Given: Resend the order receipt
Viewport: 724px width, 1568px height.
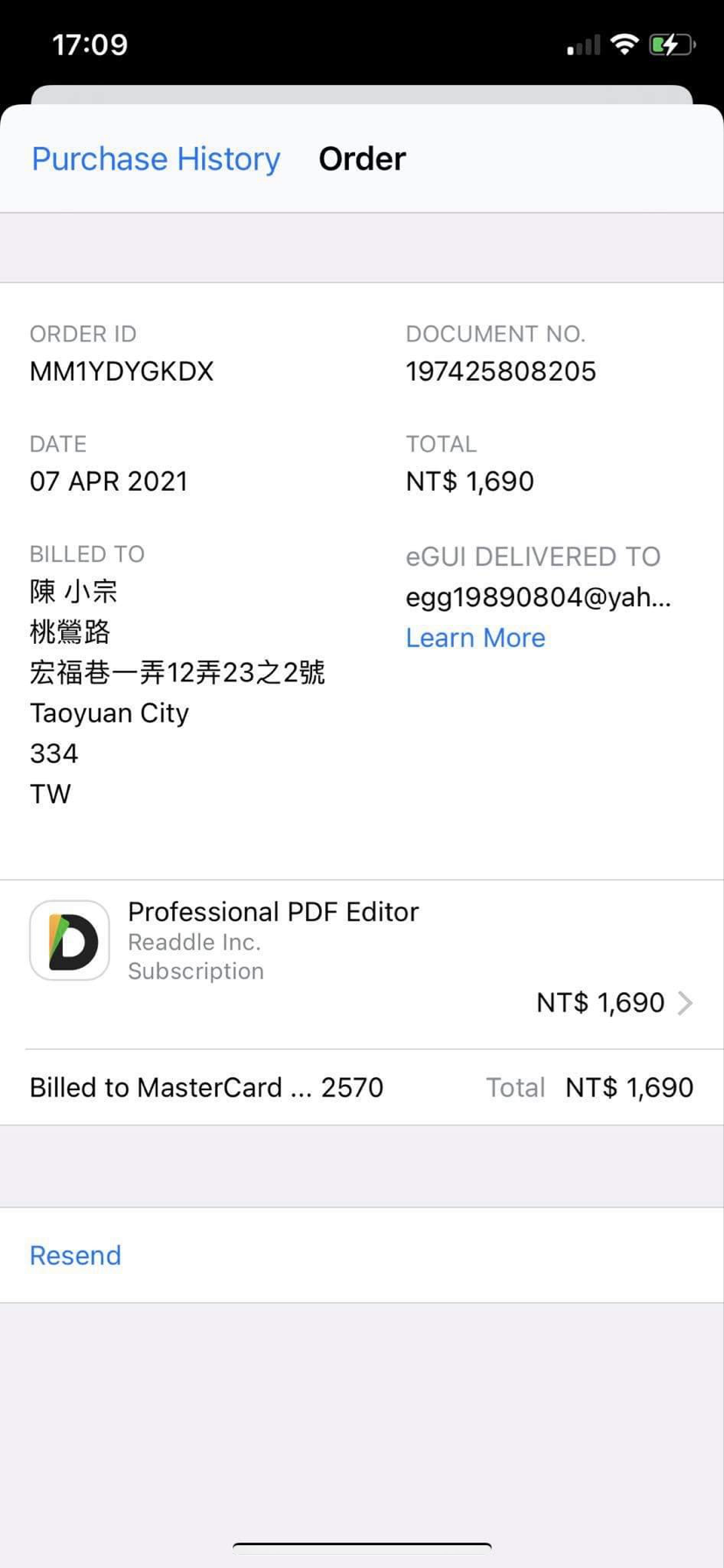Looking at the screenshot, I should click(75, 1255).
